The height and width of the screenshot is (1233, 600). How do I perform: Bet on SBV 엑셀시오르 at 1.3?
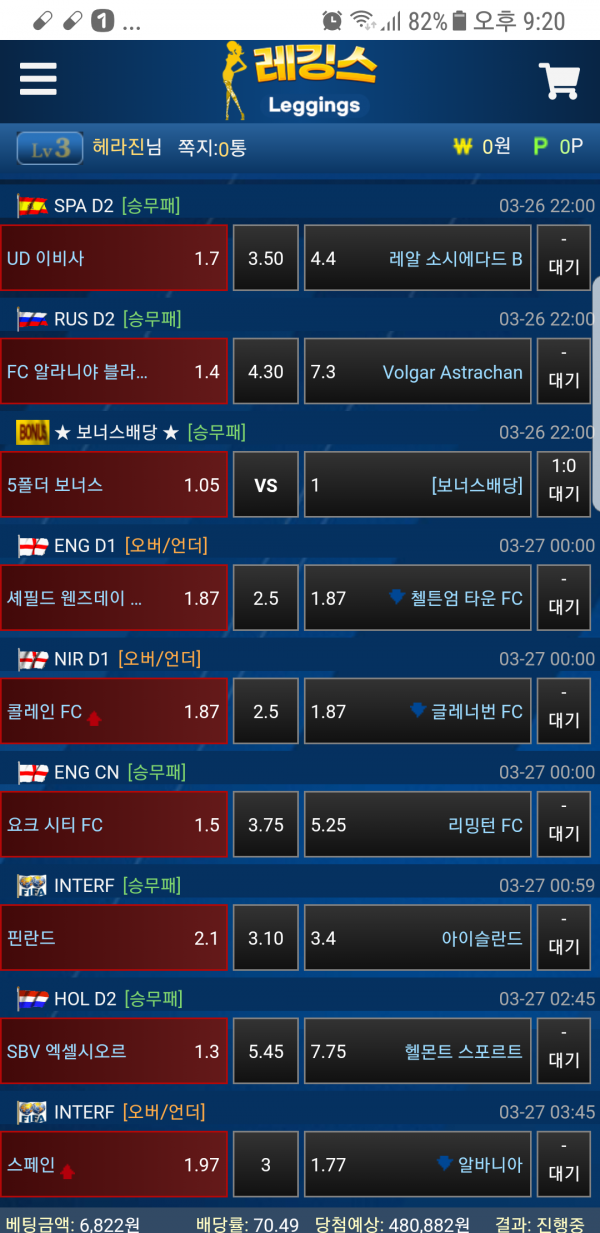coord(114,1051)
